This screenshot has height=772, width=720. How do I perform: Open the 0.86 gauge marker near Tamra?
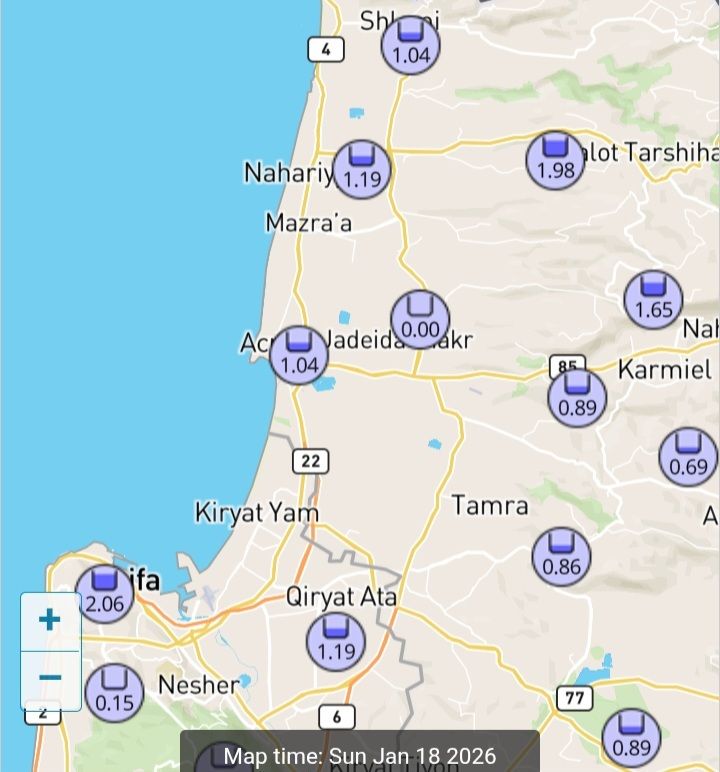[561, 557]
